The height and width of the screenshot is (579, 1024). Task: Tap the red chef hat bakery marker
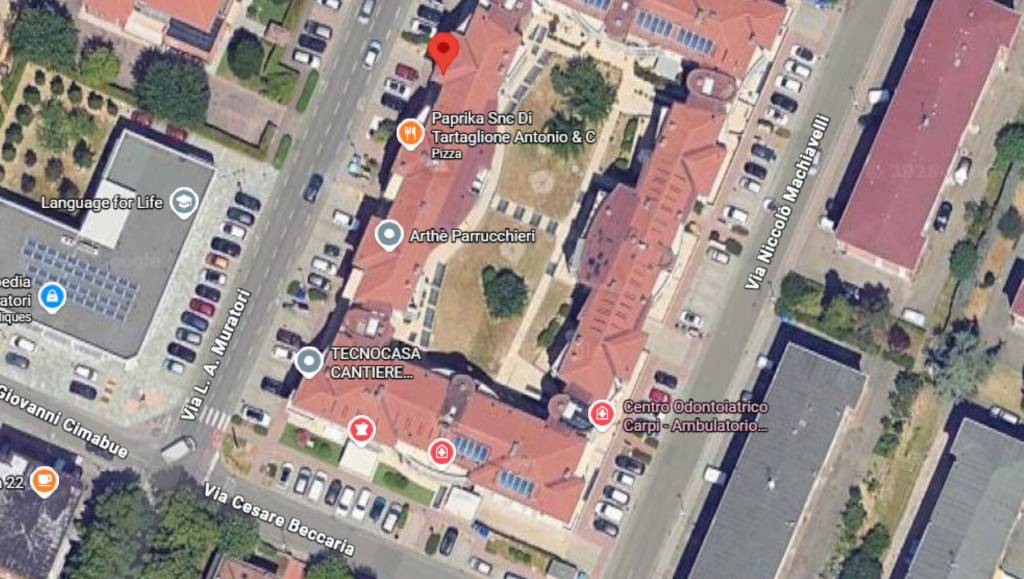pos(358,429)
